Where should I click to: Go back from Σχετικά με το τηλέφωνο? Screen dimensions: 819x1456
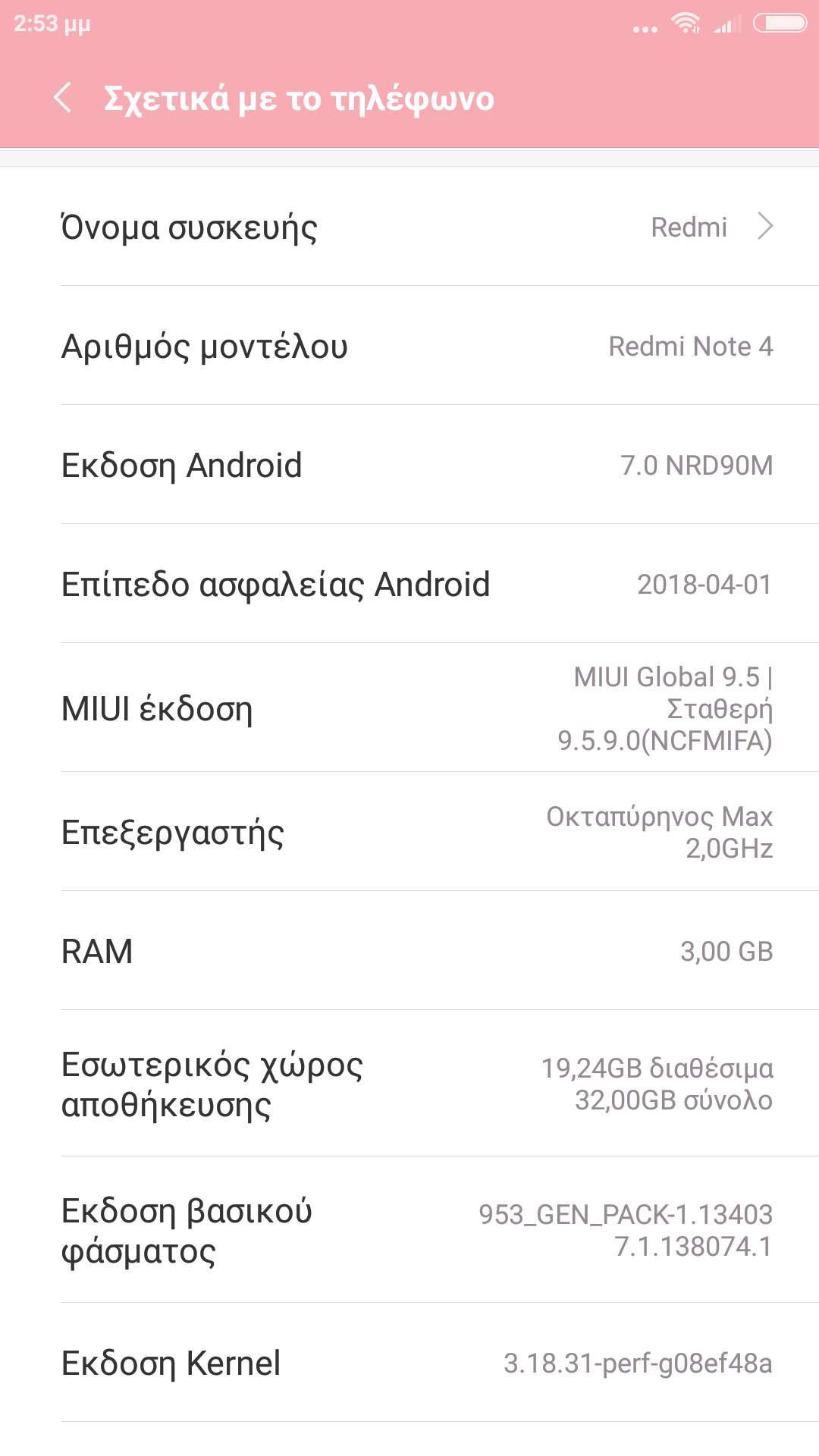coord(64,98)
